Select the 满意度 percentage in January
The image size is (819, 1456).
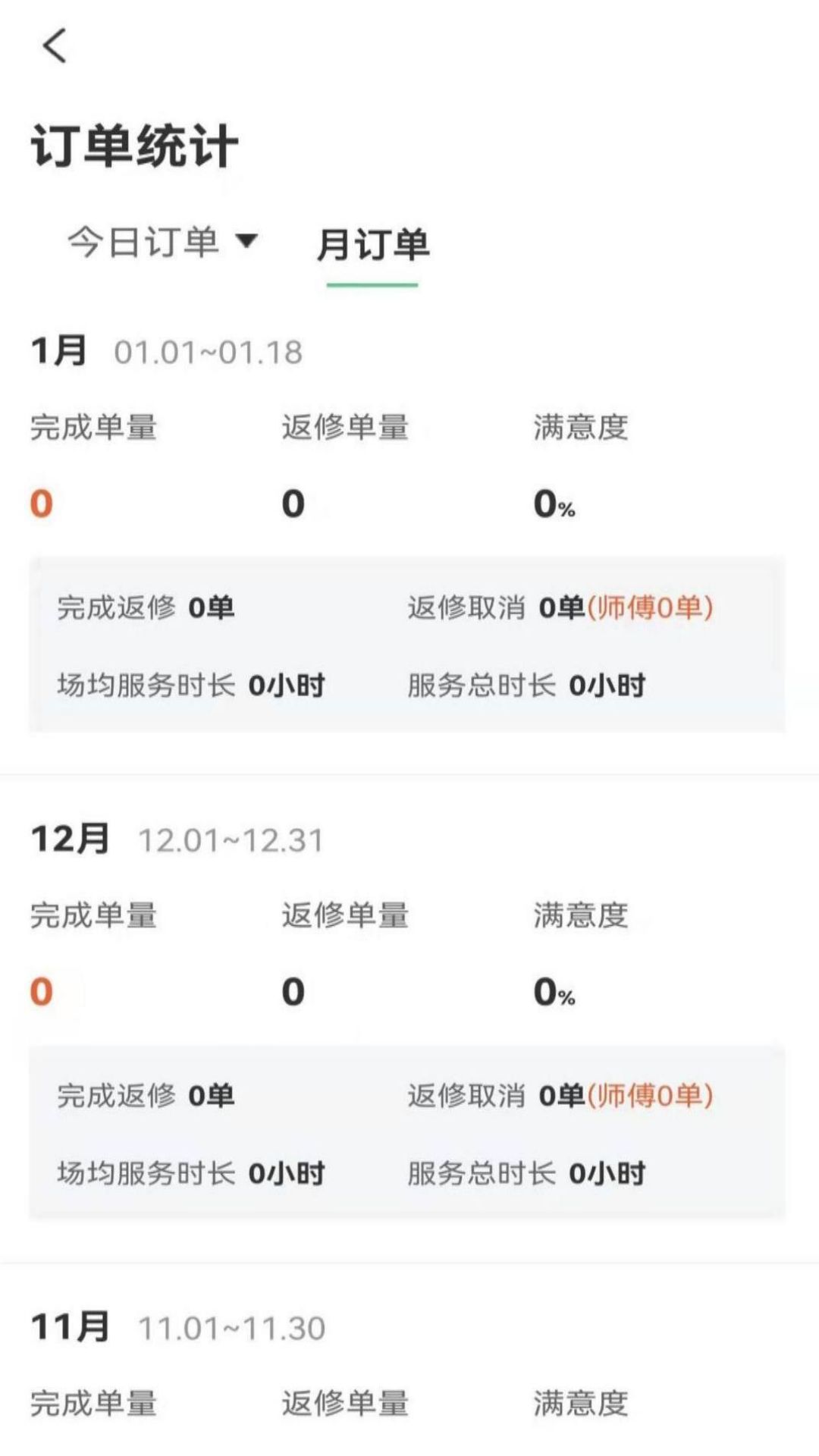554,502
